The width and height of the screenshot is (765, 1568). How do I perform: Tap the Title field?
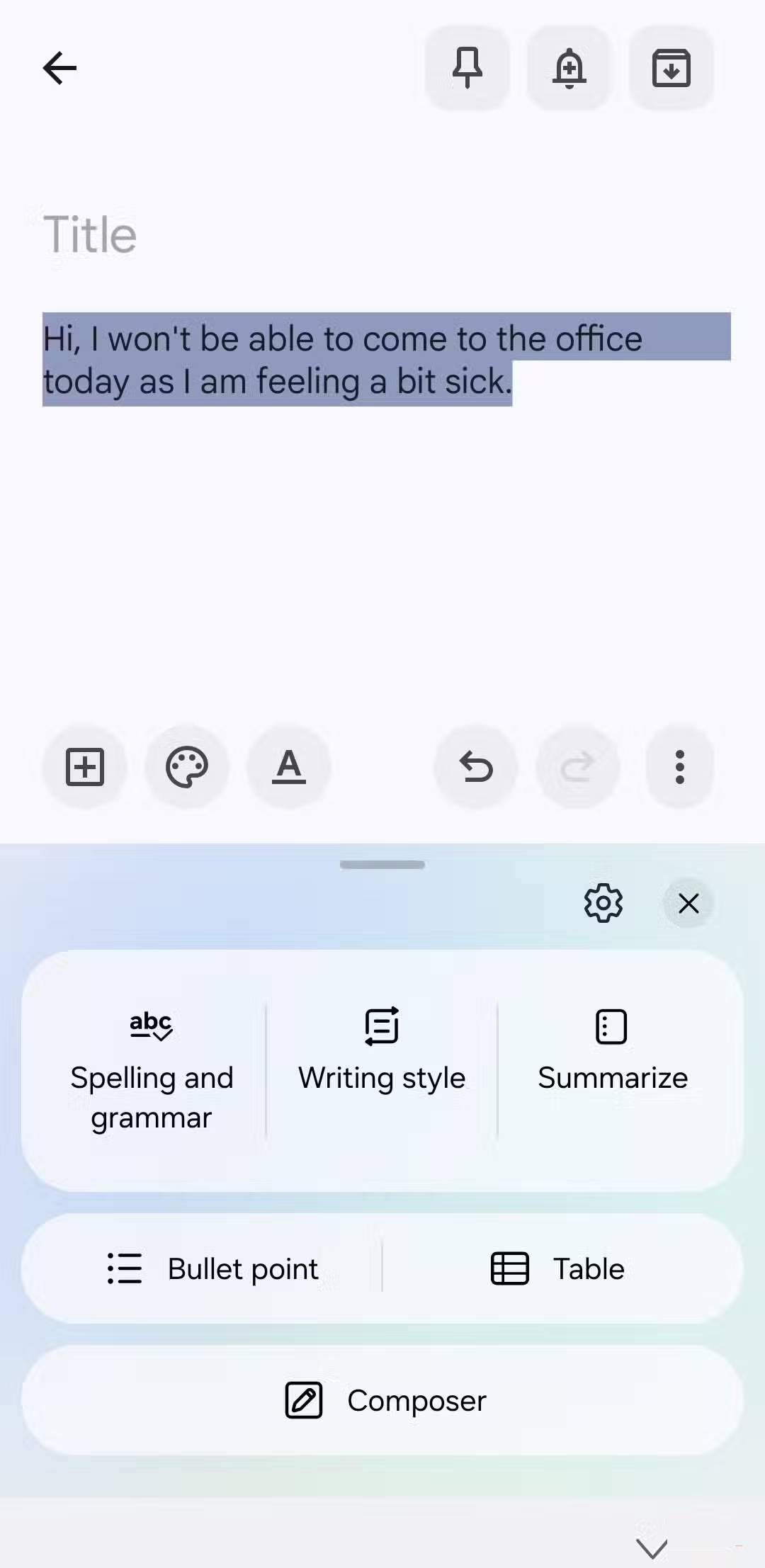coord(91,234)
